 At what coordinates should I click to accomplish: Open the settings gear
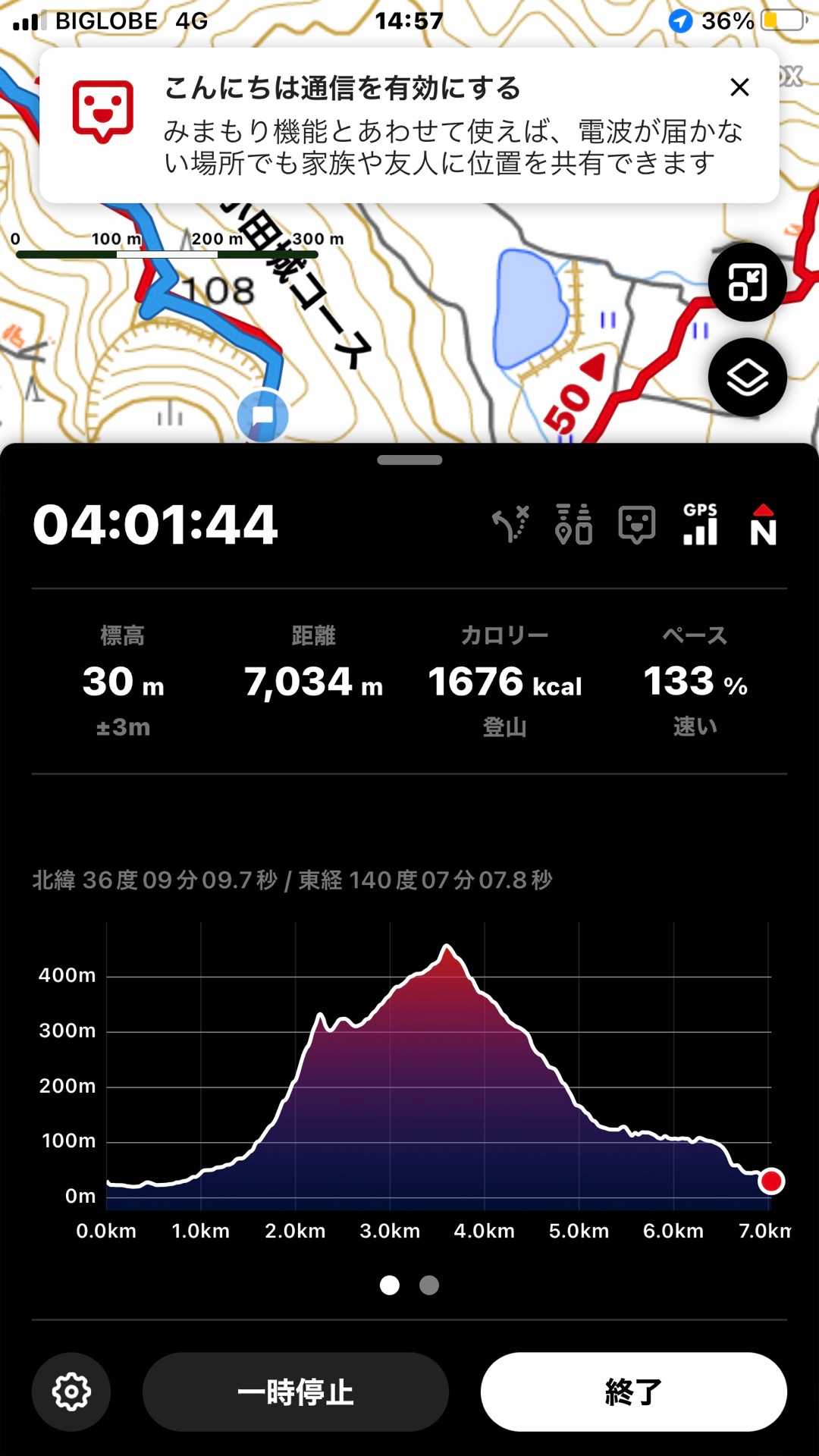tap(71, 1392)
